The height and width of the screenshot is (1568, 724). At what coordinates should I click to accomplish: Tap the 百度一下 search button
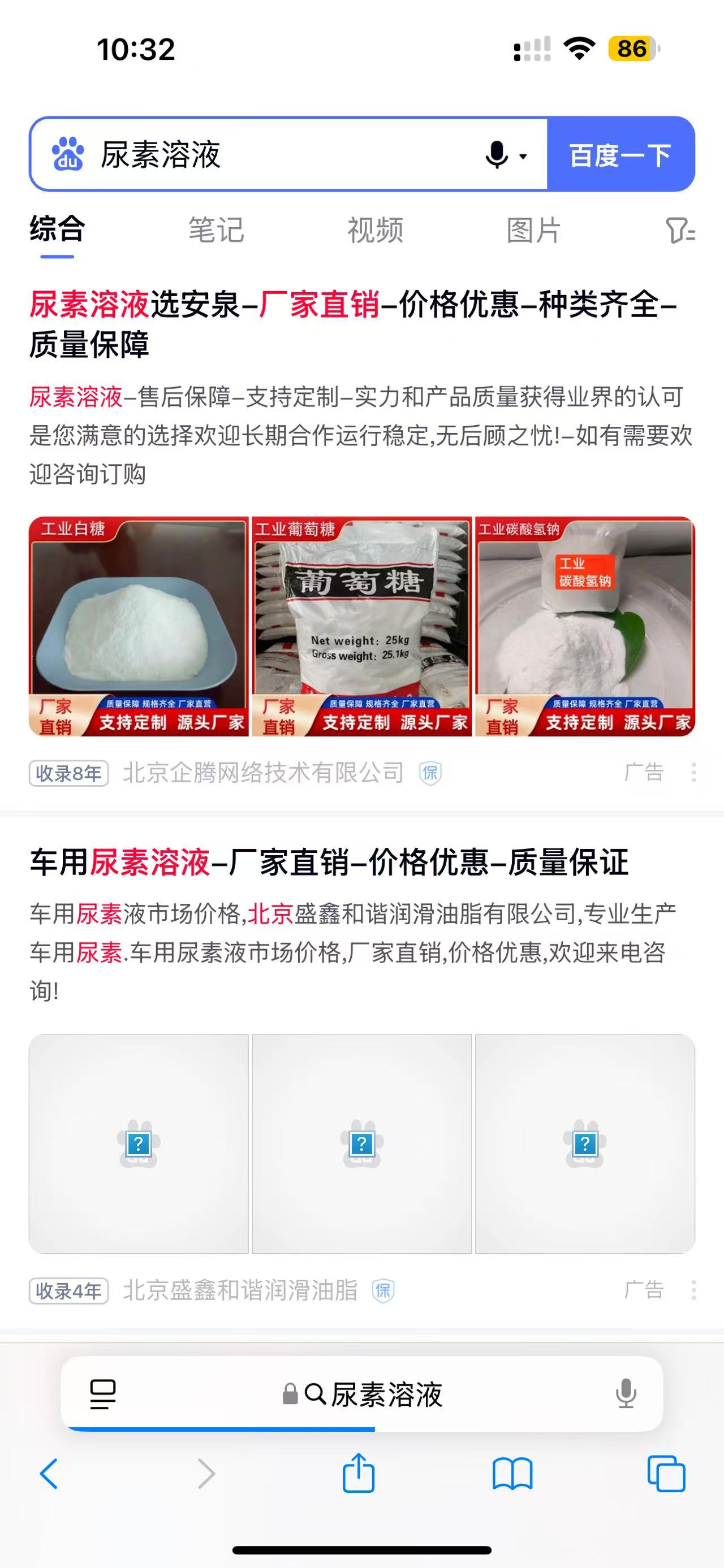620,155
